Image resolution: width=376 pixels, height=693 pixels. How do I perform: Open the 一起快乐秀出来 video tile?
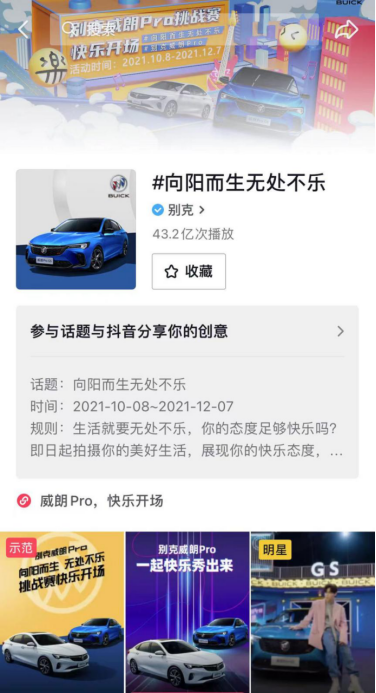point(187,612)
